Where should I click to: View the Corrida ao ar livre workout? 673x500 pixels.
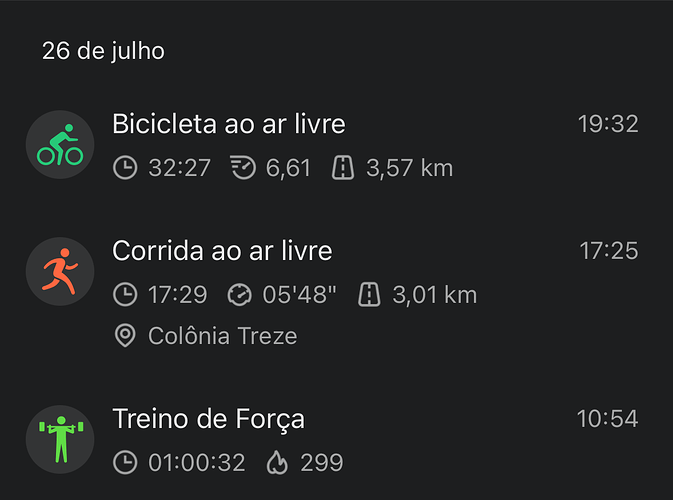[x=222, y=251]
